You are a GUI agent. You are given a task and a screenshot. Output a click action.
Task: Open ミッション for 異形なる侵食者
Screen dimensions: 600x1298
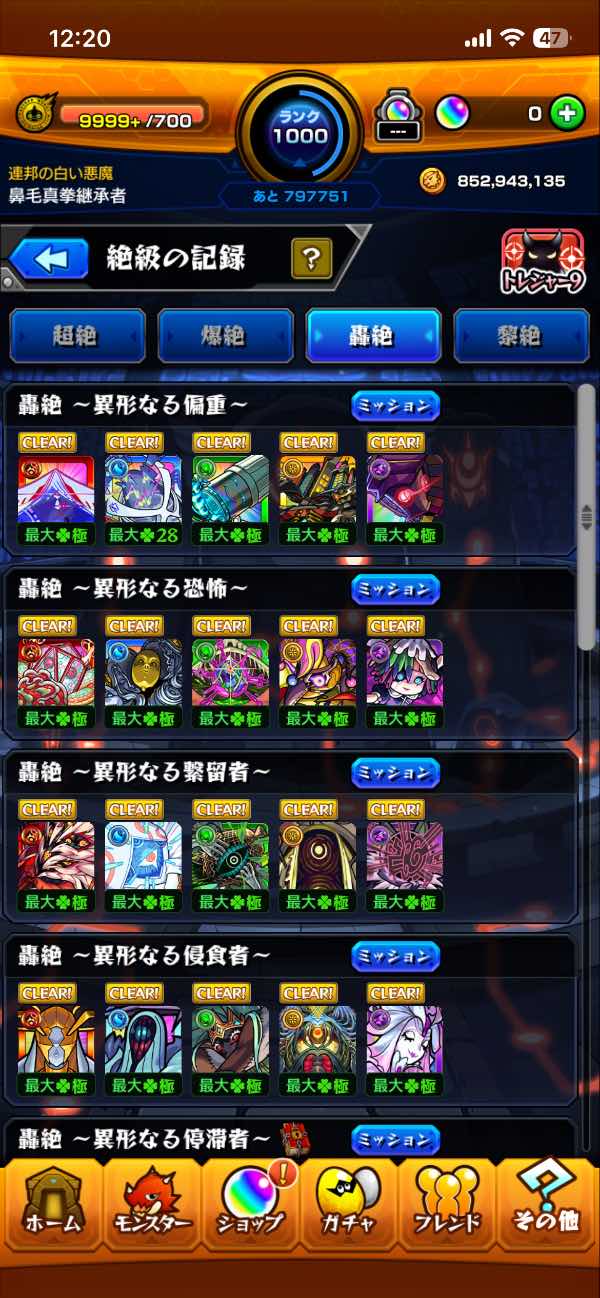pos(396,957)
